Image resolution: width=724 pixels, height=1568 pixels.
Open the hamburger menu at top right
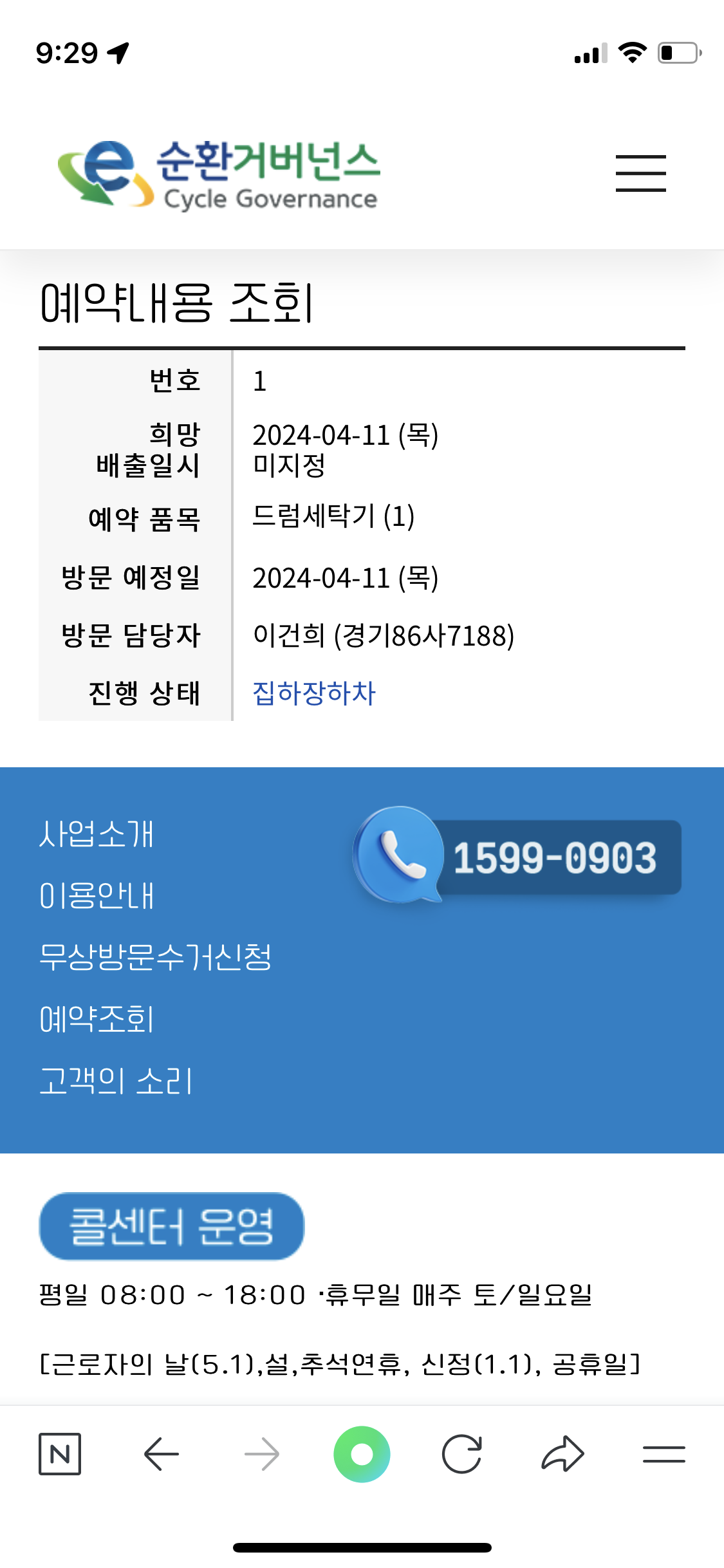tap(640, 173)
